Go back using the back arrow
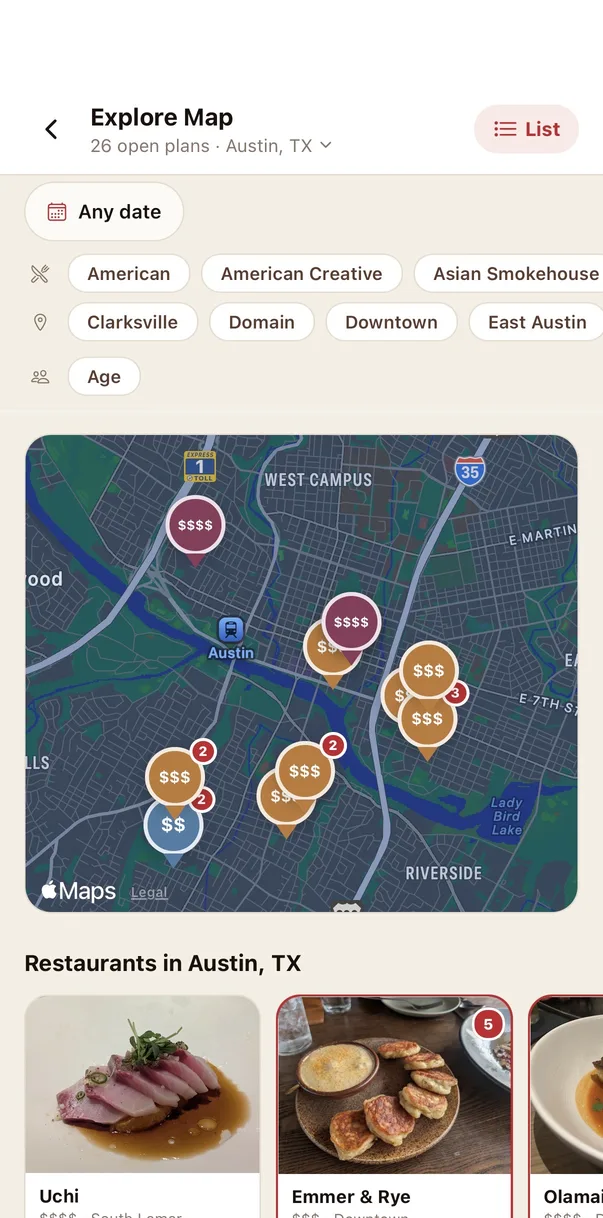 pyautogui.click(x=51, y=129)
